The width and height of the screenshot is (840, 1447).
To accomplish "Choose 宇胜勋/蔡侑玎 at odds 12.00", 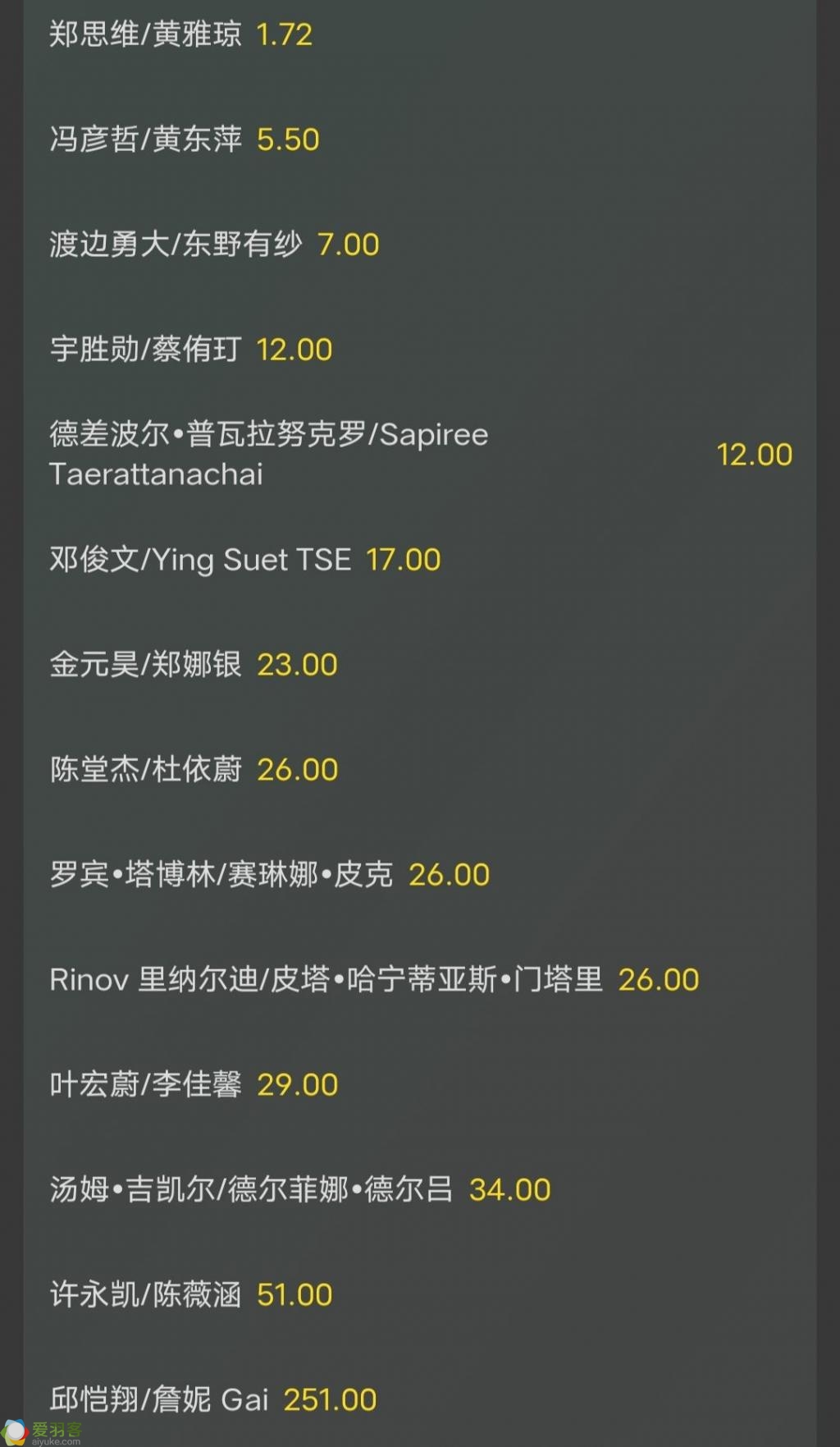I will pos(420,350).
